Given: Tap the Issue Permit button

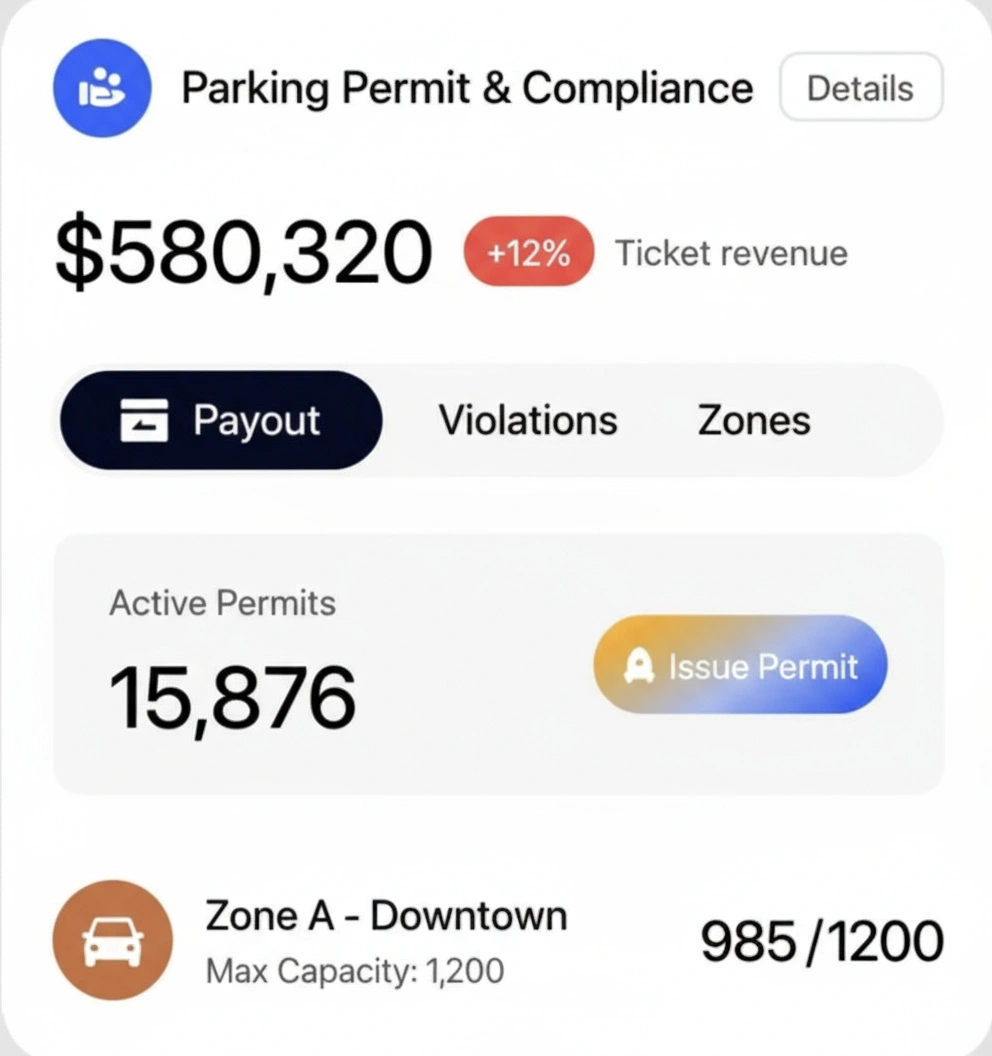Looking at the screenshot, I should coord(740,665).
